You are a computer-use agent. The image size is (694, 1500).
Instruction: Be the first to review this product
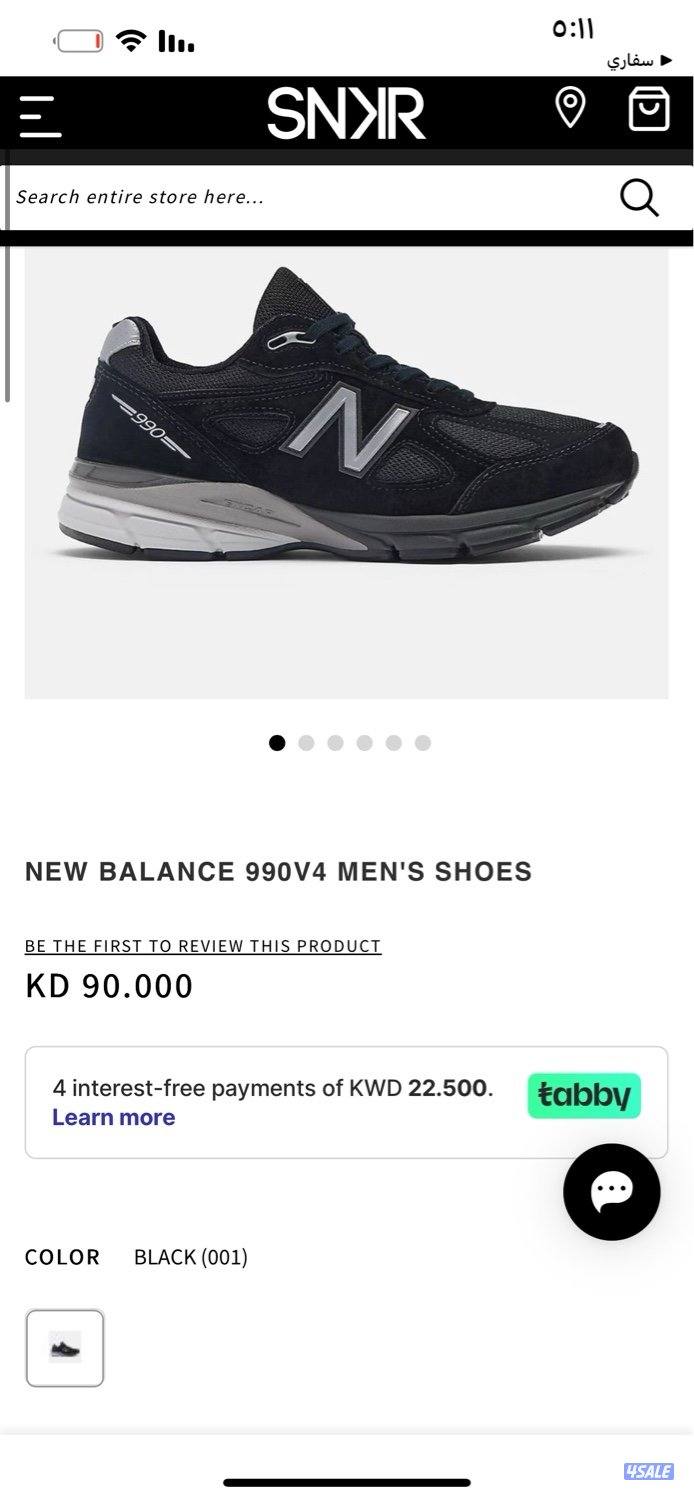pyautogui.click(x=203, y=946)
